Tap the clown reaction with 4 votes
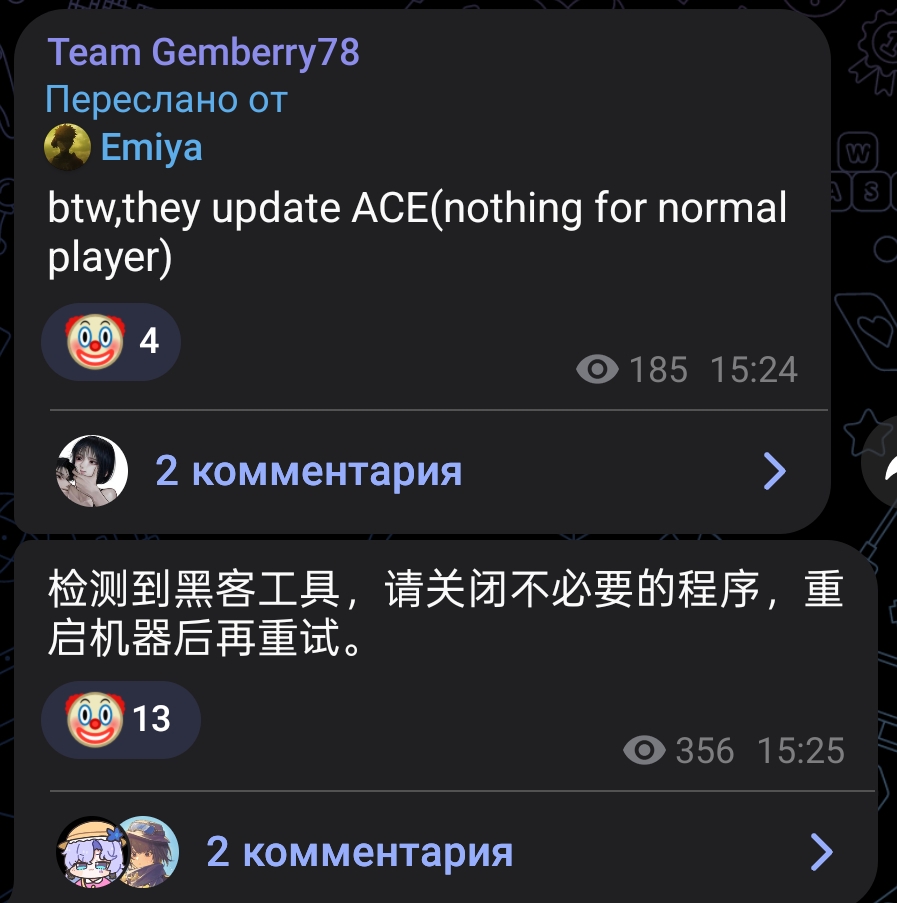 coord(111,342)
